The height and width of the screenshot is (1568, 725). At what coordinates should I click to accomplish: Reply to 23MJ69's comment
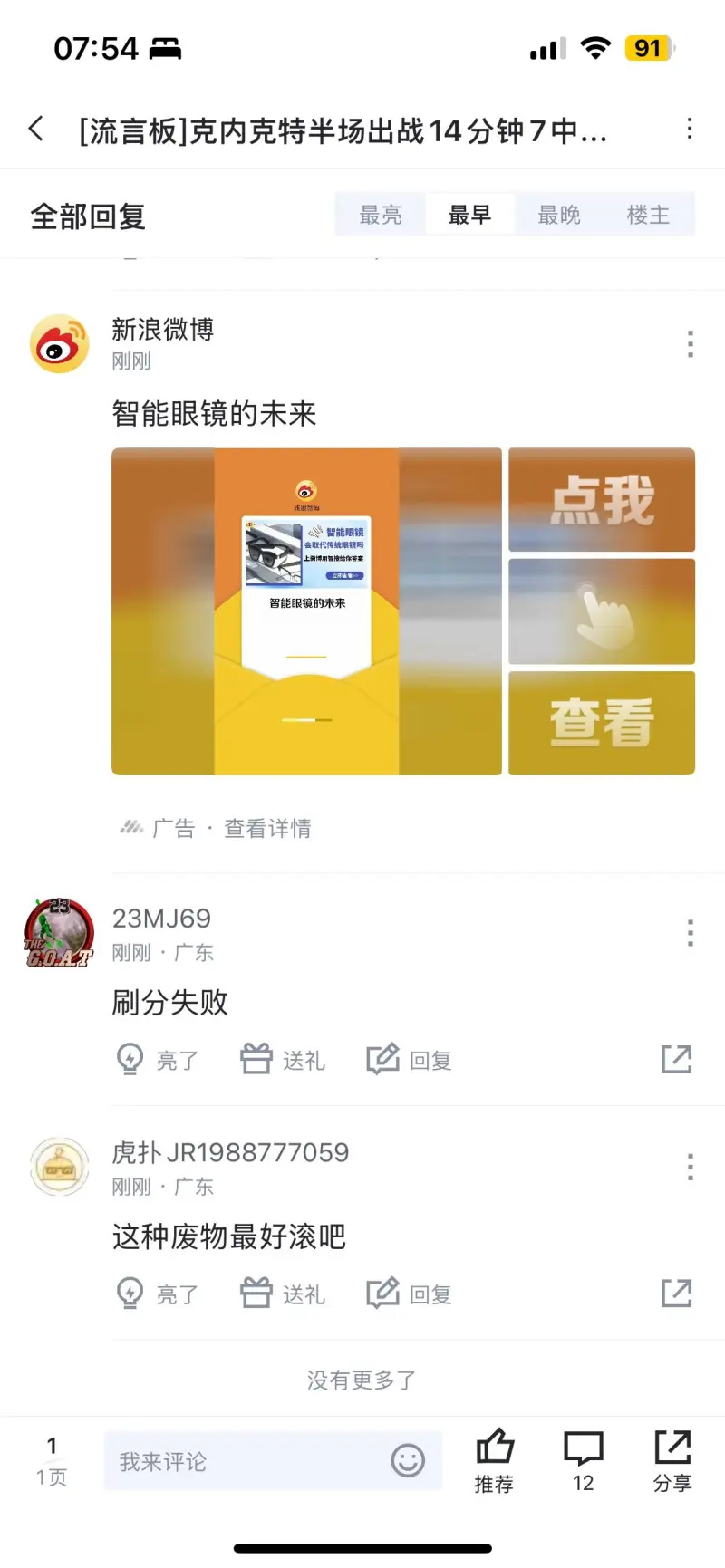pyautogui.click(x=410, y=1059)
